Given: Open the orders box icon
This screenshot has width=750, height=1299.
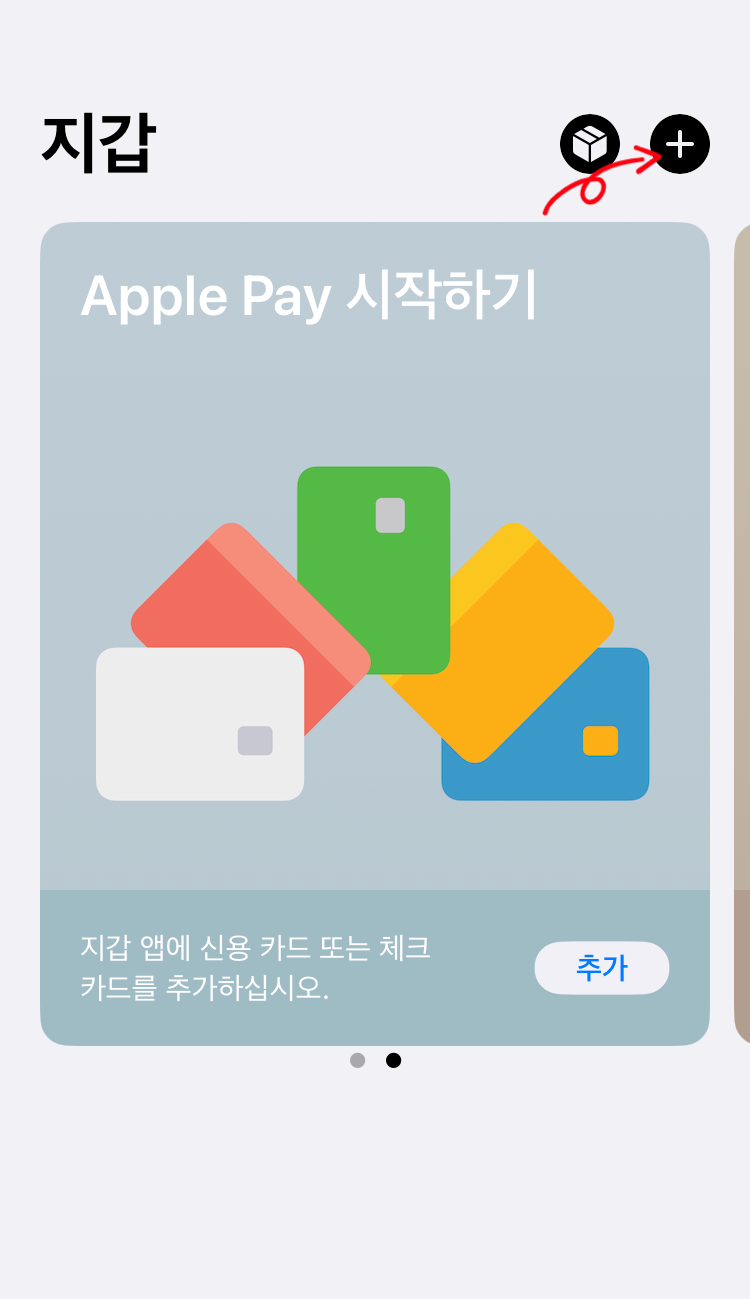Looking at the screenshot, I should point(589,145).
